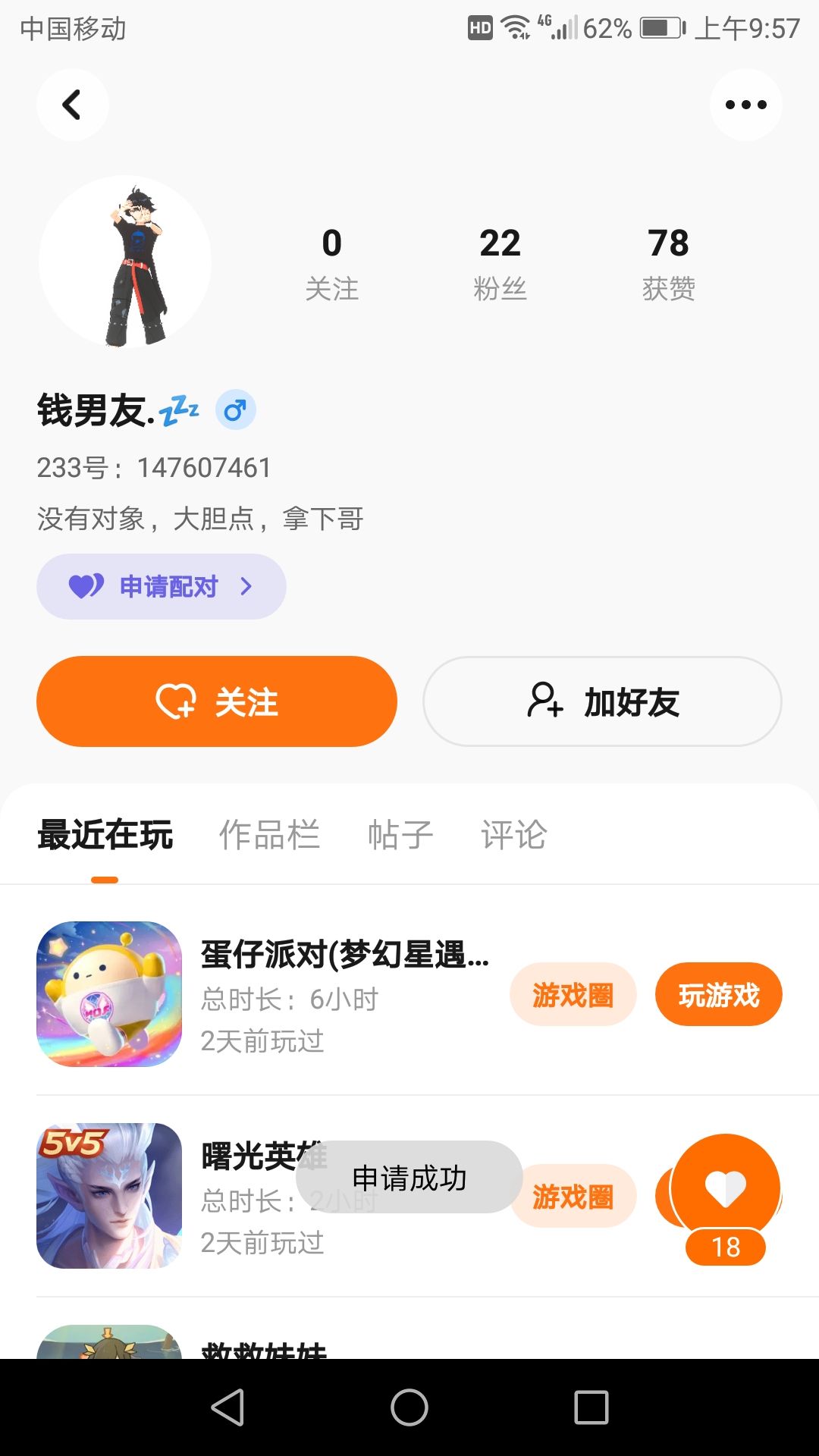Viewport: 819px width, 1456px height.
Task: Switch to the 作品栏 tab
Action: (x=269, y=835)
